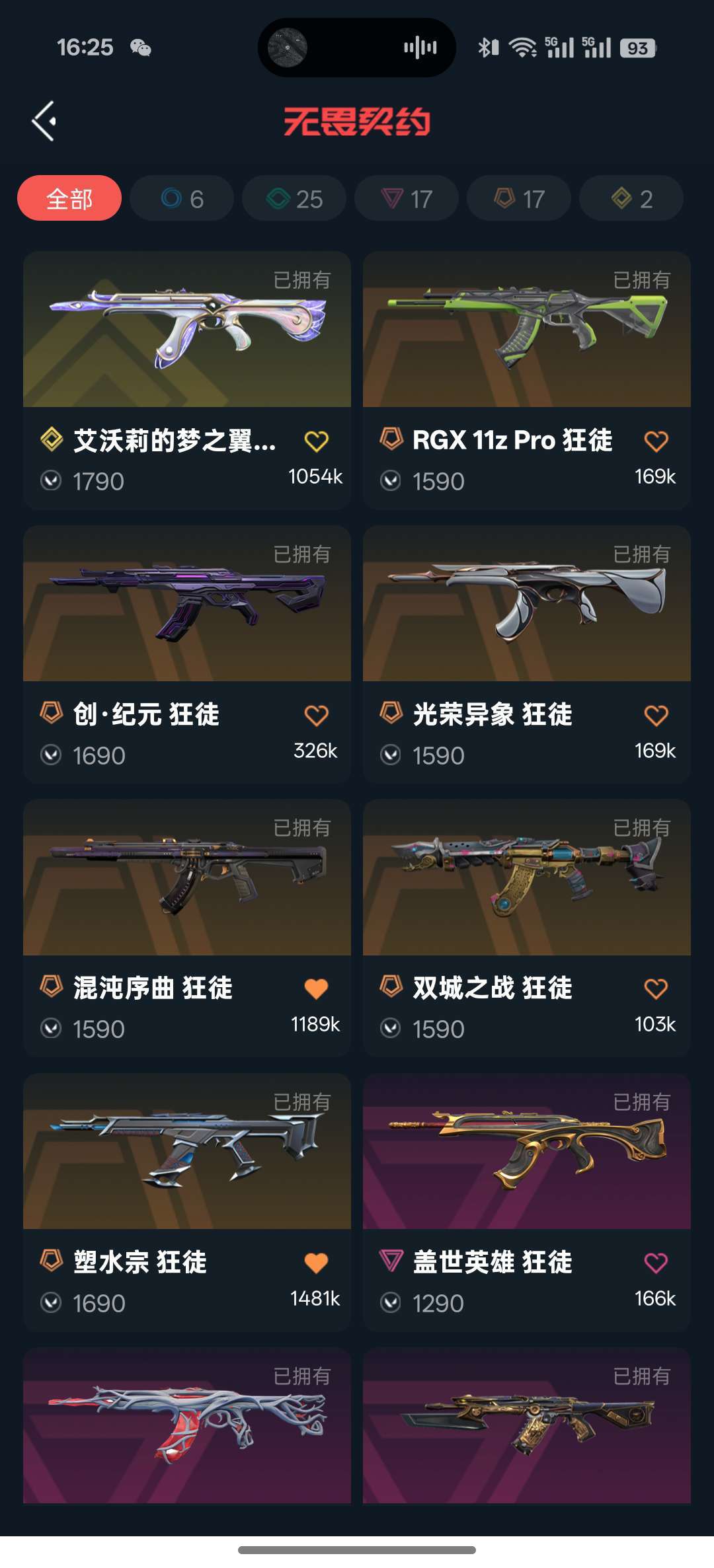Open the RGX 11z Pro 狂徒 card
This screenshot has width=714, height=1568.
527,380
